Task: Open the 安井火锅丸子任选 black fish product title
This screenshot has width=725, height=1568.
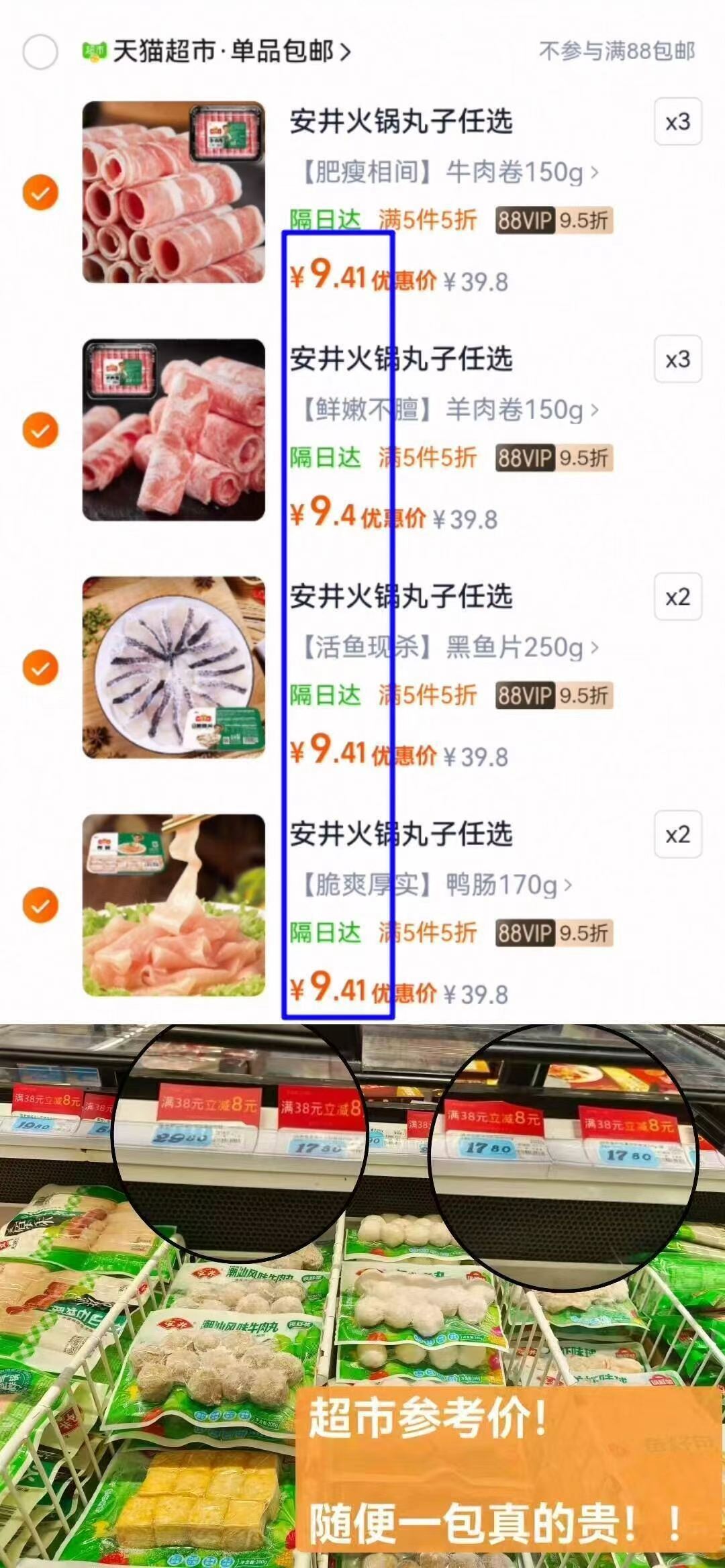Action: [399, 597]
